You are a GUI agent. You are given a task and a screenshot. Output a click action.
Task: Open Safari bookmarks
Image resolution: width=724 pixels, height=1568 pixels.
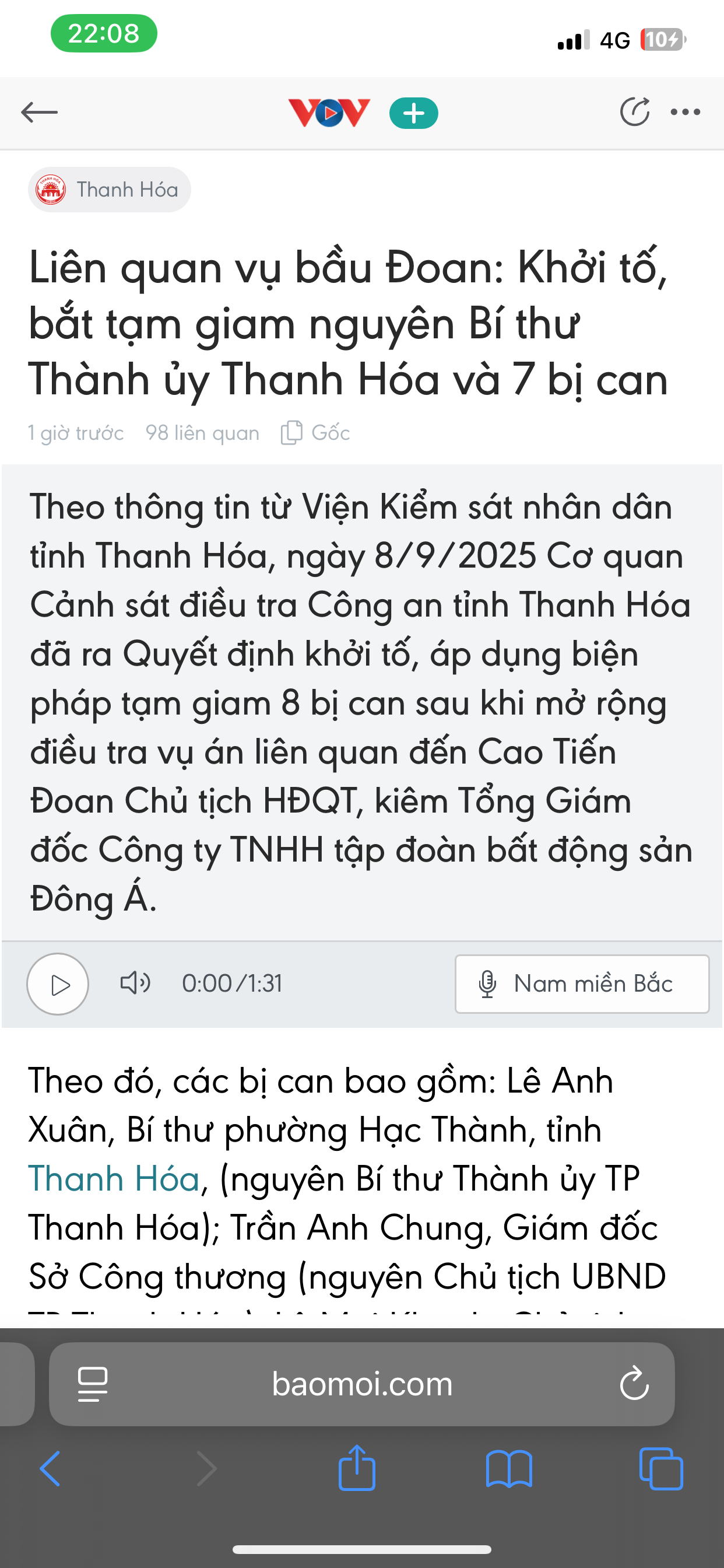(509, 1468)
